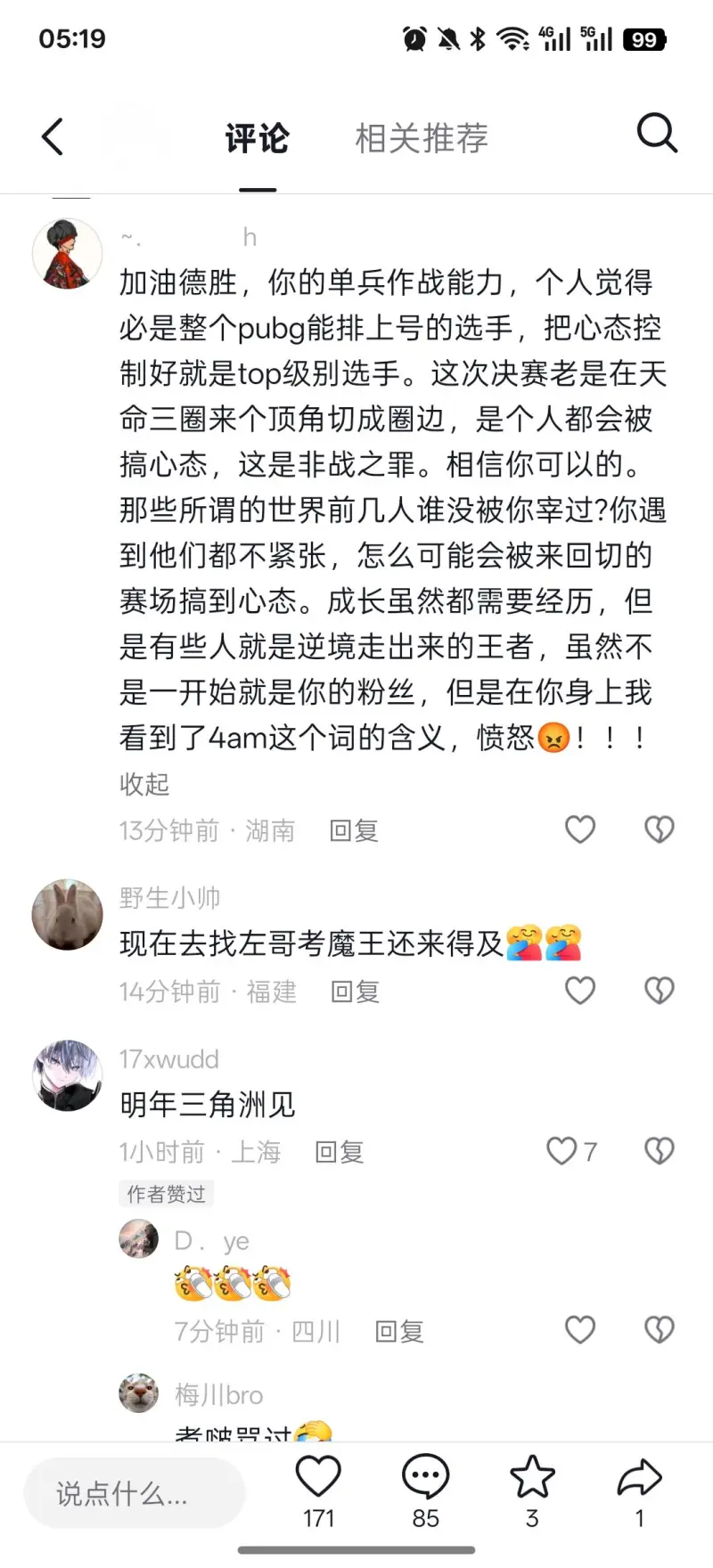Reply to the 湖南 comment
Screen dimensions: 713x1568
pyautogui.click(x=354, y=830)
